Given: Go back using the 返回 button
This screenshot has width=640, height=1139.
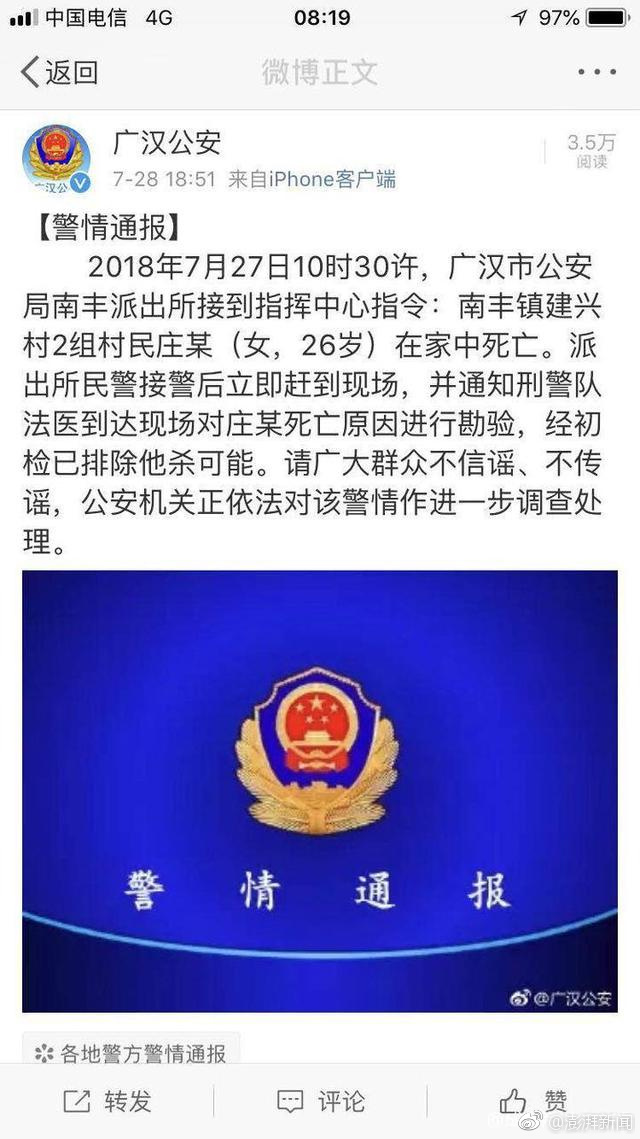Looking at the screenshot, I should (60, 72).
